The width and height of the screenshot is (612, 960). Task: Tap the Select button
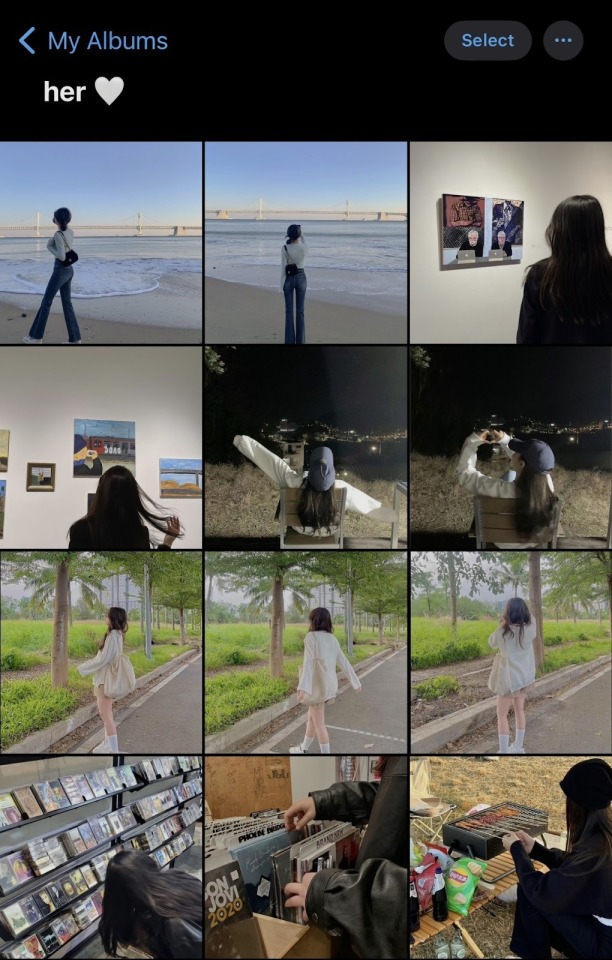point(487,41)
